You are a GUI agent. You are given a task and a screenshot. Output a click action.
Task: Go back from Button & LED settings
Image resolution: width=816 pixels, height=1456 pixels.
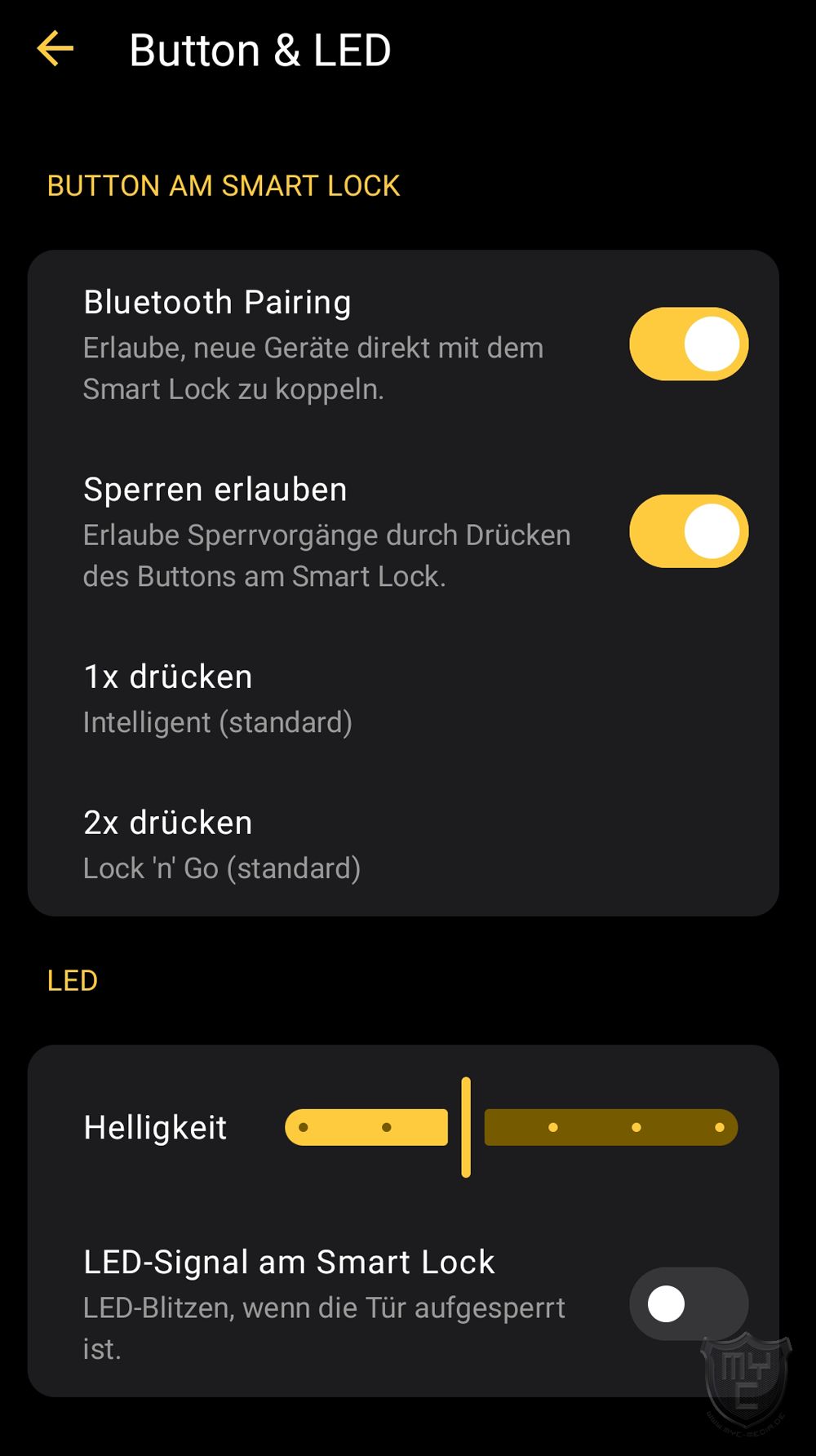pos(55,49)
